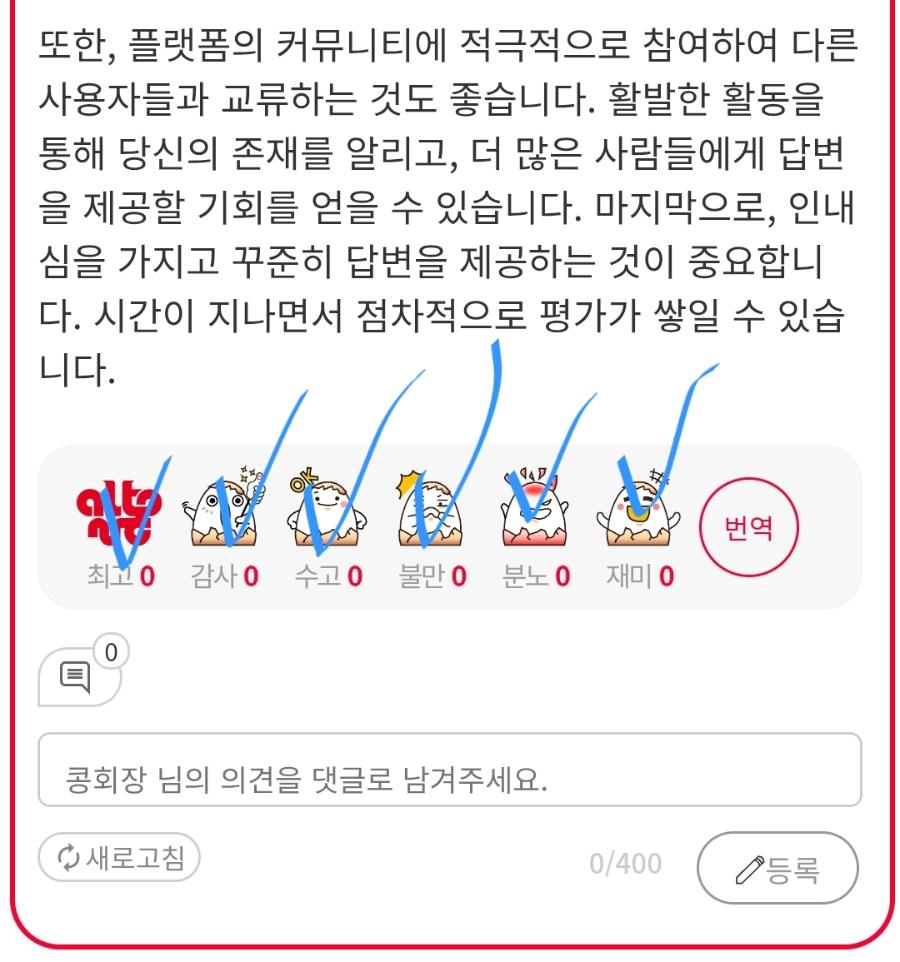React with the 분노 emoji
The image size is (900, 962).
(535, 518)
